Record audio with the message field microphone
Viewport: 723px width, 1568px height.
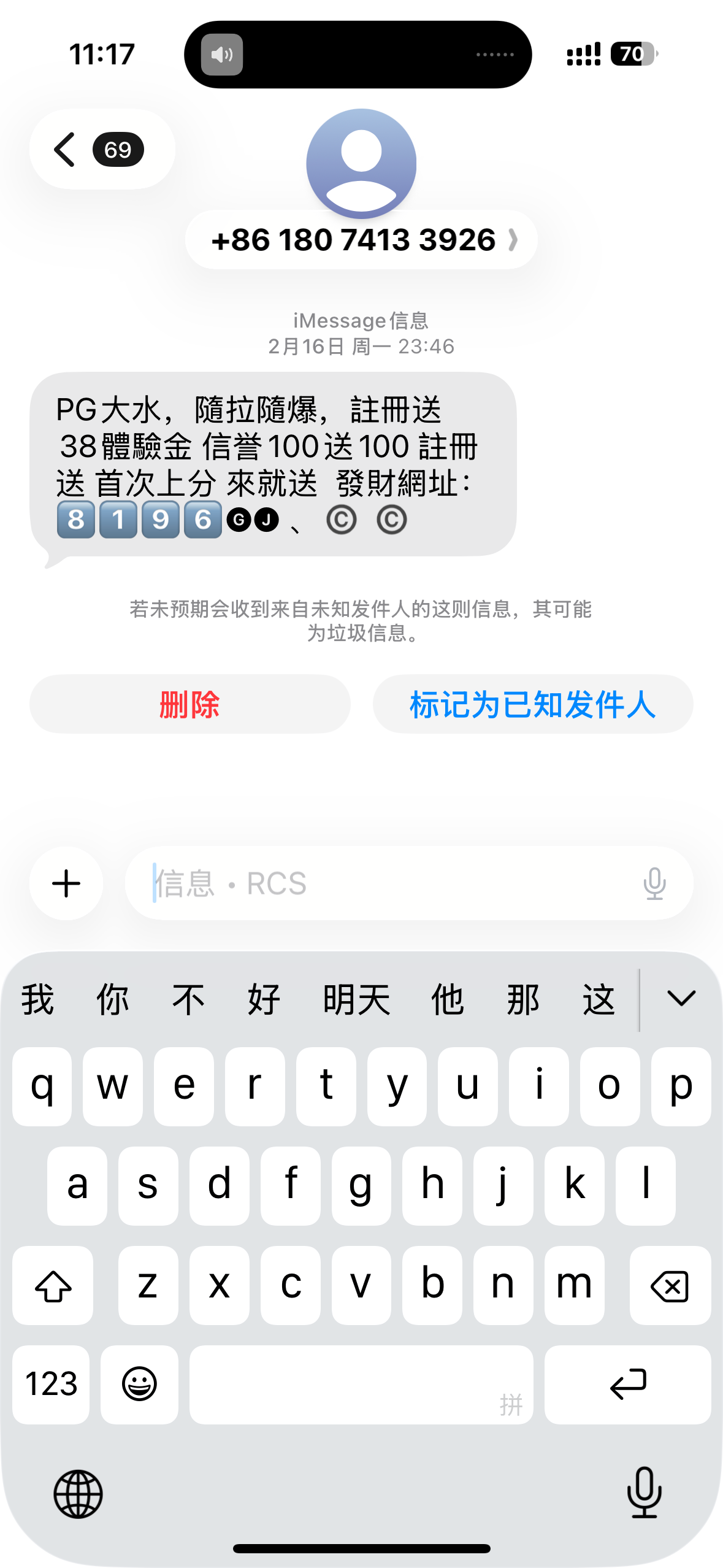654,883
